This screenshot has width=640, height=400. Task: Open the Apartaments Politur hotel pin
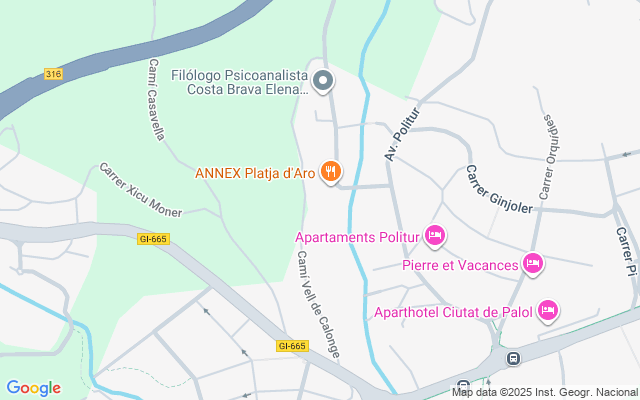(434, 236)
